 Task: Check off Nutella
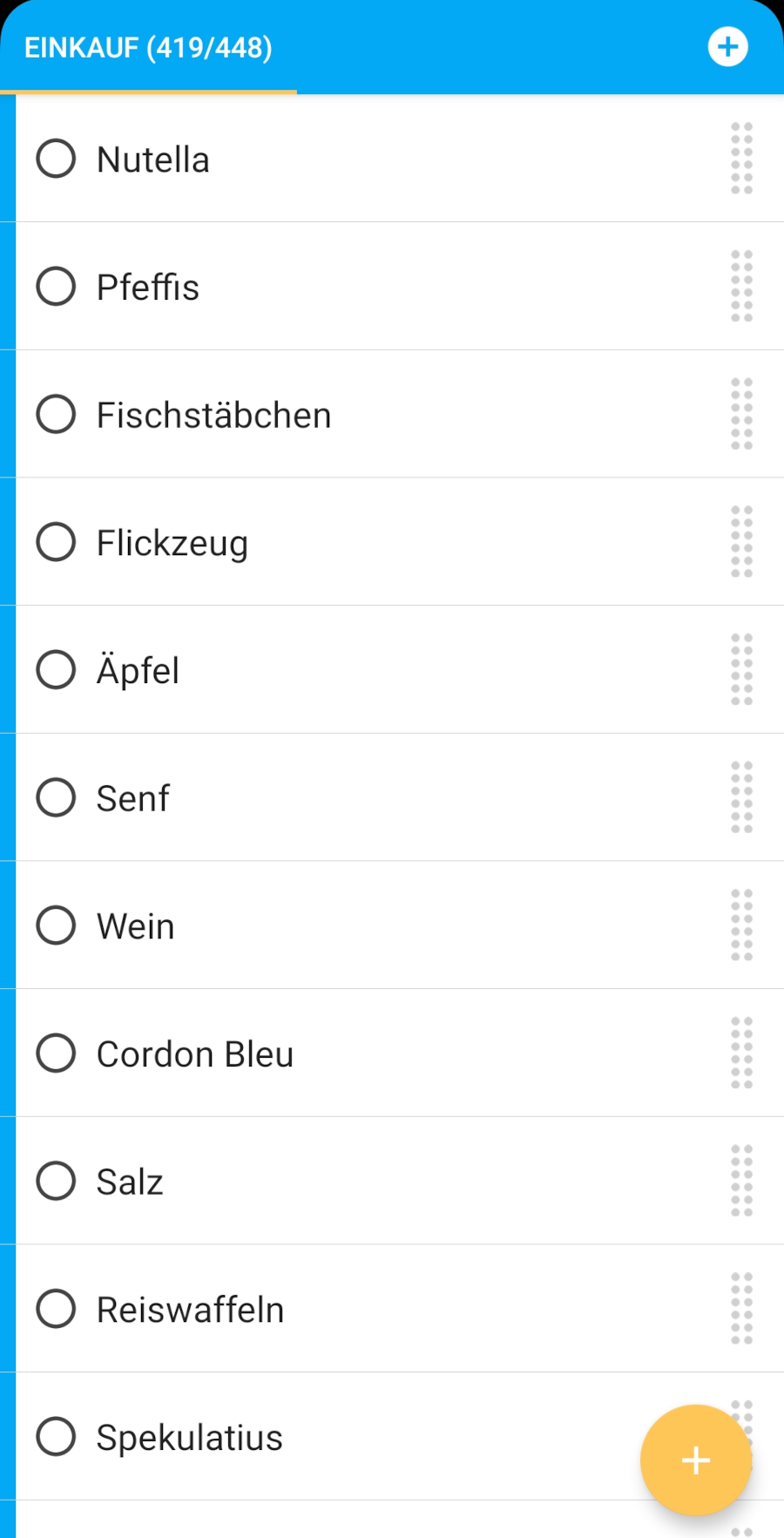[x=56, y=159]
